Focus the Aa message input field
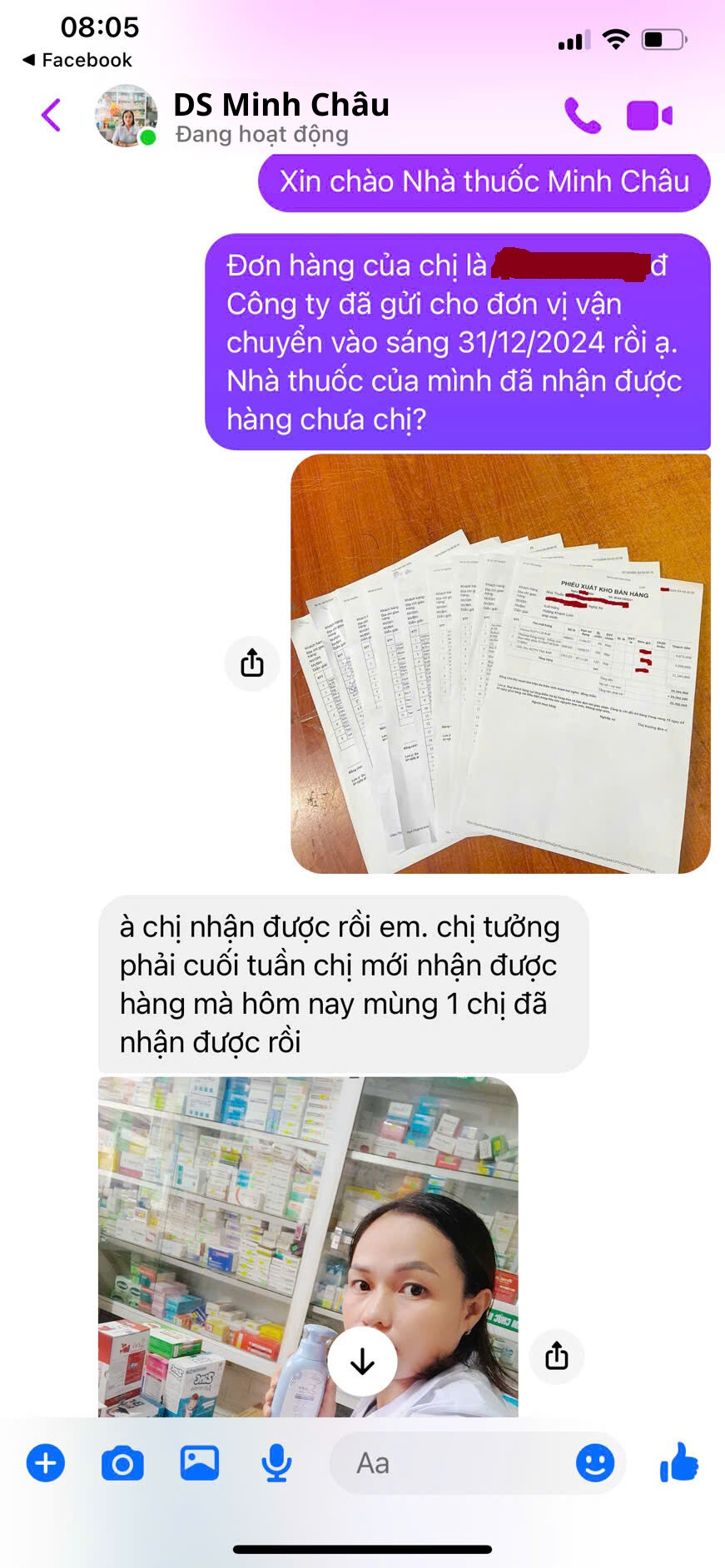This screenshot has width=725, height=1568. point(449,1463)
